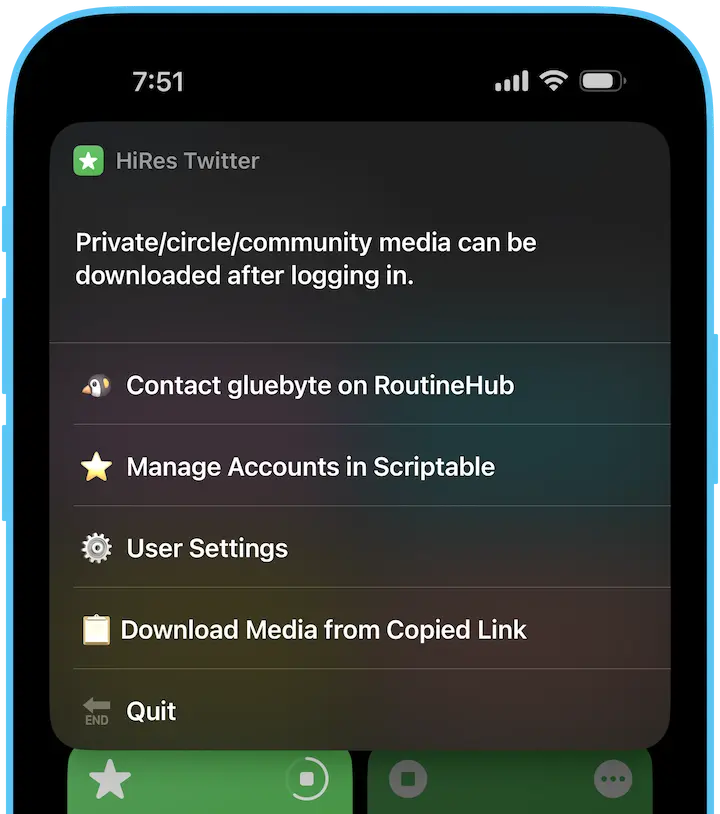This screenshot has width=720, height=814.
Task: Open Manage Accounts in Scriptable
Action: (x=310, y=467)
